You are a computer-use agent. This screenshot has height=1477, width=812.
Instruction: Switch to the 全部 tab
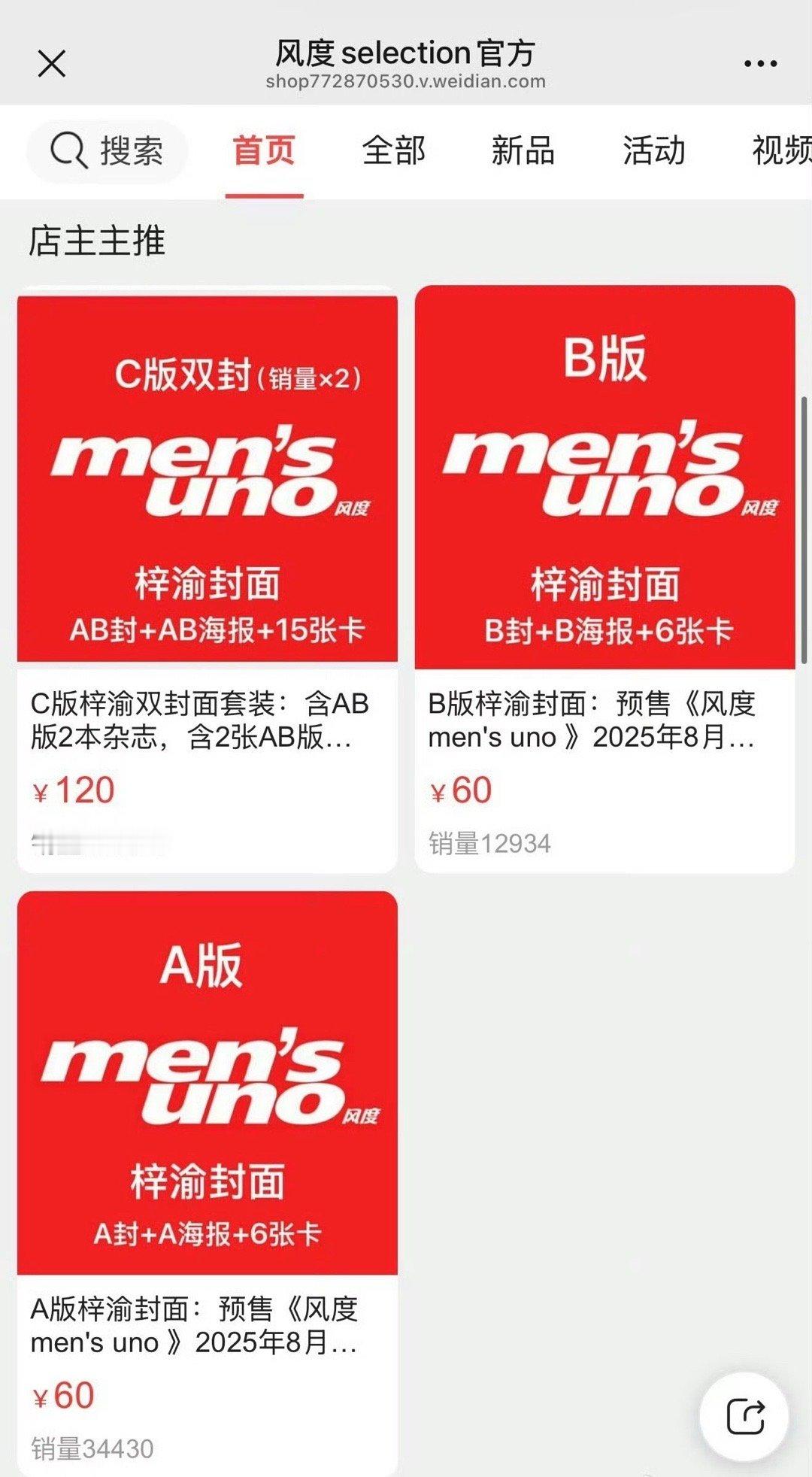tap(394, 150)
